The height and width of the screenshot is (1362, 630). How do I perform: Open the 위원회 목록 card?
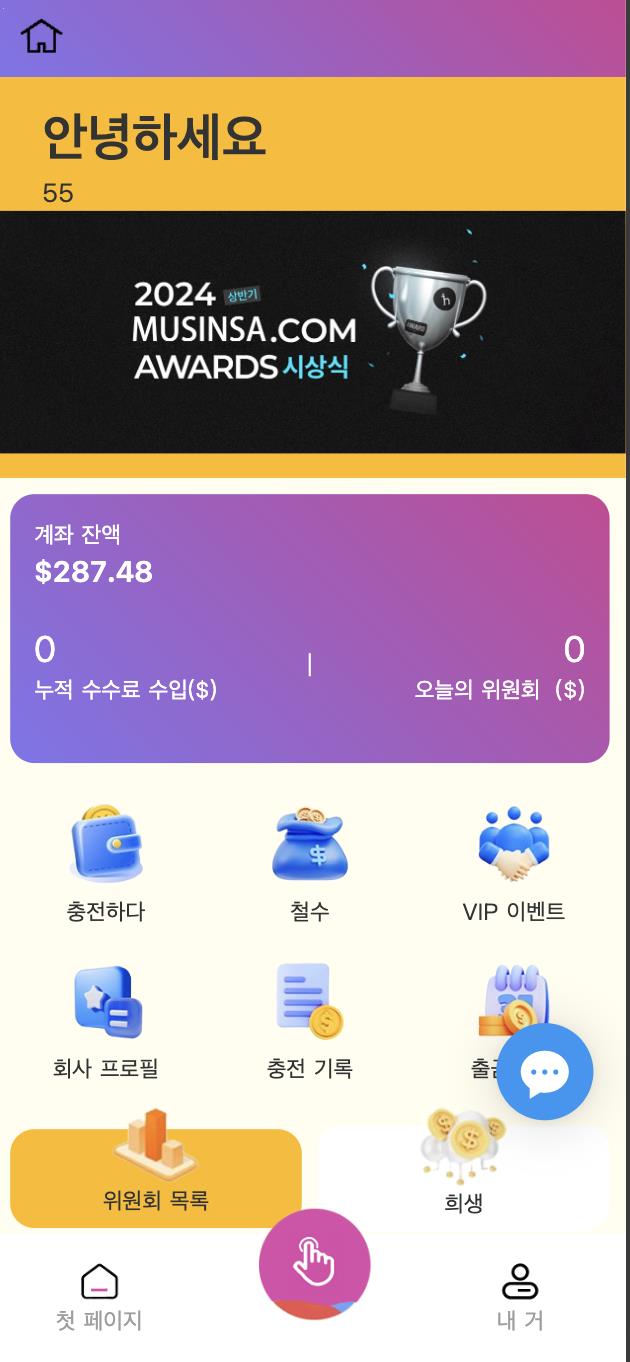pyautogui.click(x=156, y=1178)
